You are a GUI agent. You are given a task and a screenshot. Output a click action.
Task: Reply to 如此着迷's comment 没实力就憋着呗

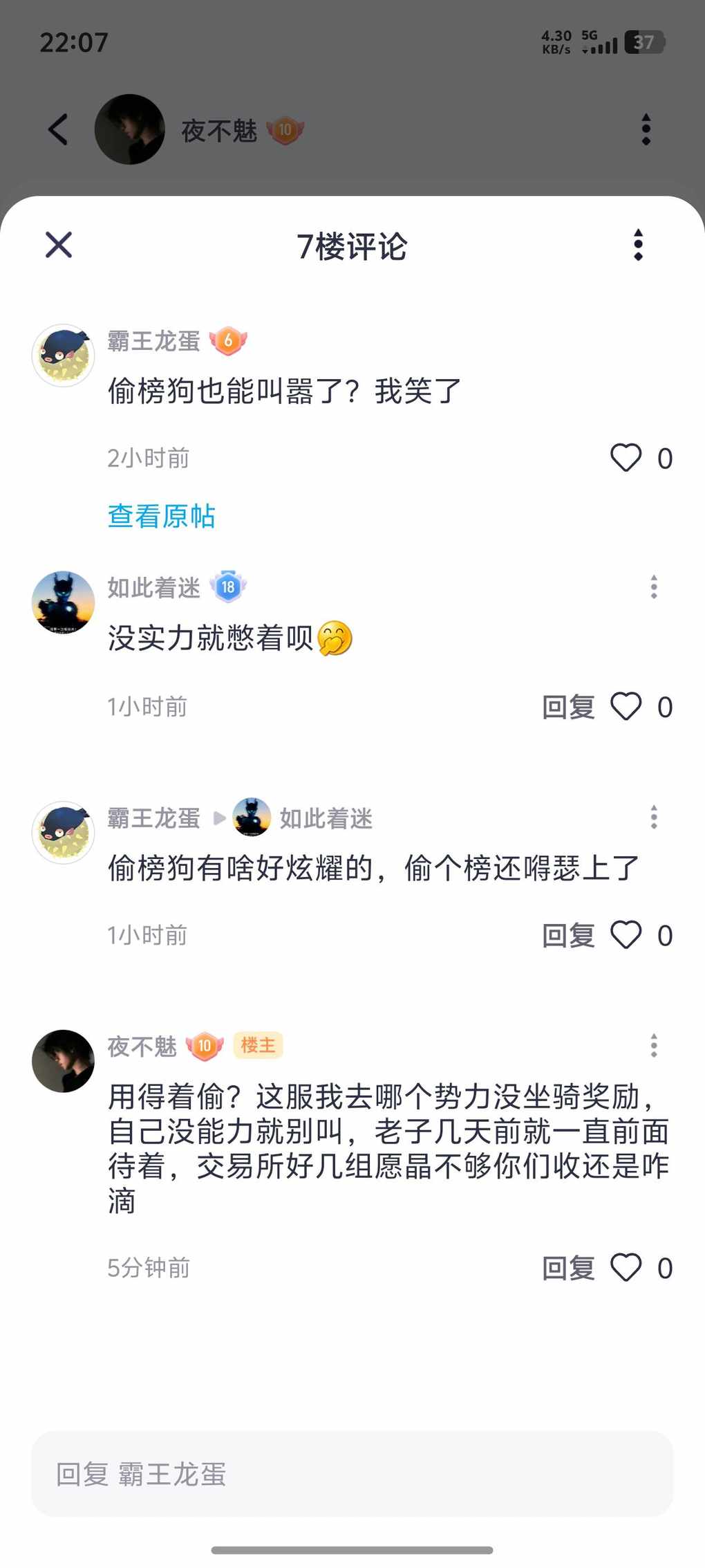coord(568,707)
